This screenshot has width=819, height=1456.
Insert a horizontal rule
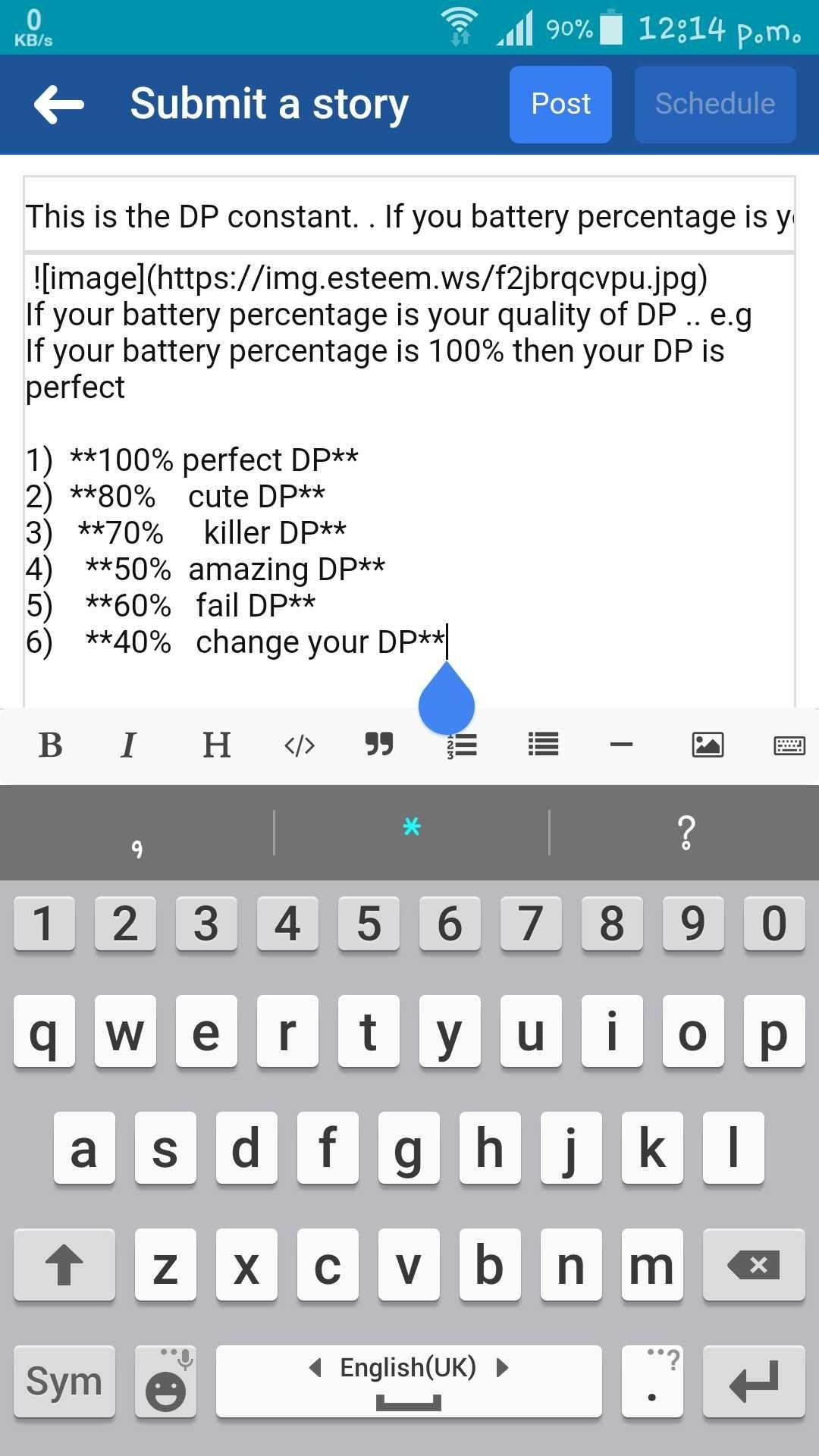[621, 745]
